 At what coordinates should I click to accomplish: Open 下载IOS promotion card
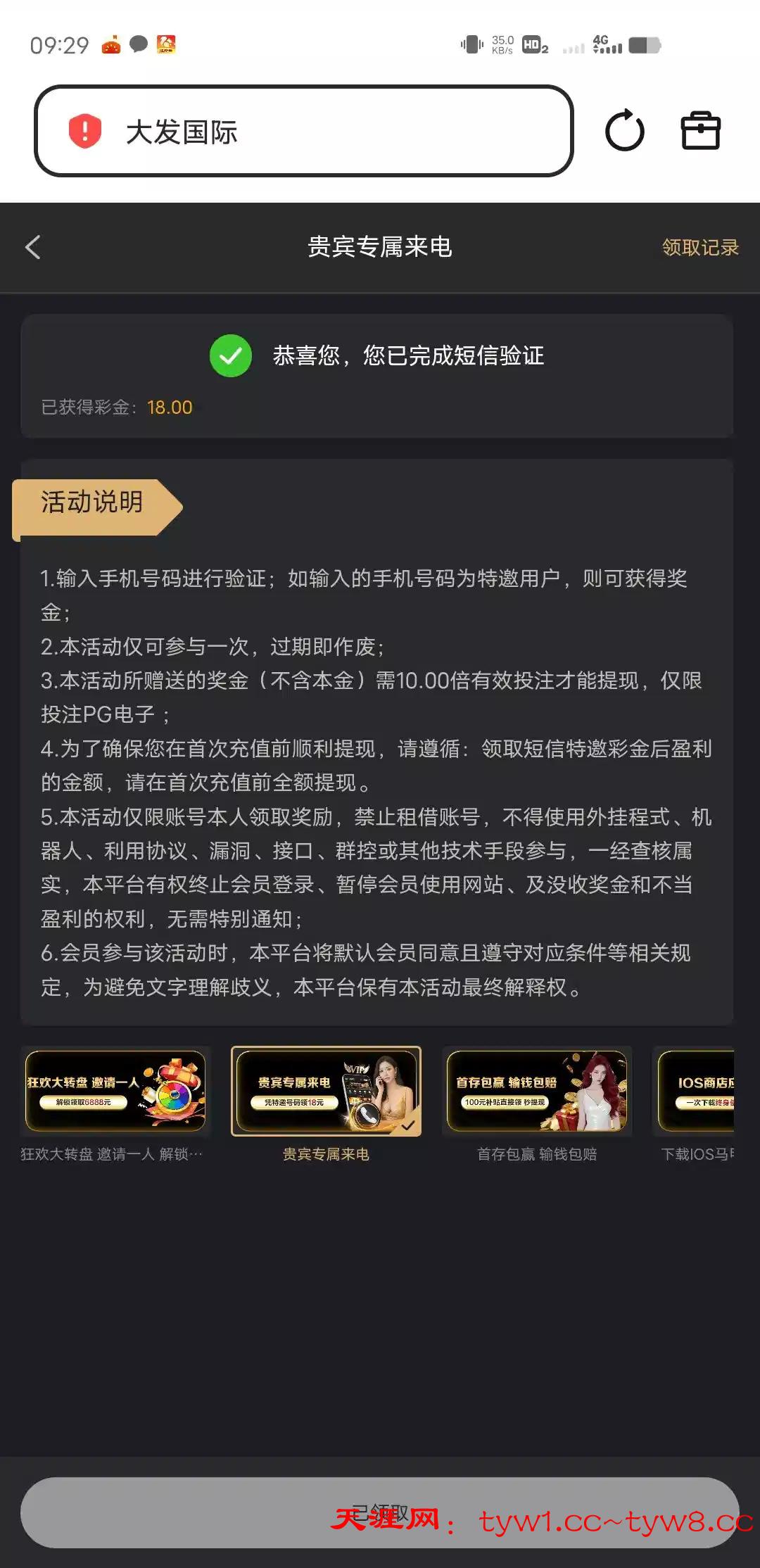695,1092
